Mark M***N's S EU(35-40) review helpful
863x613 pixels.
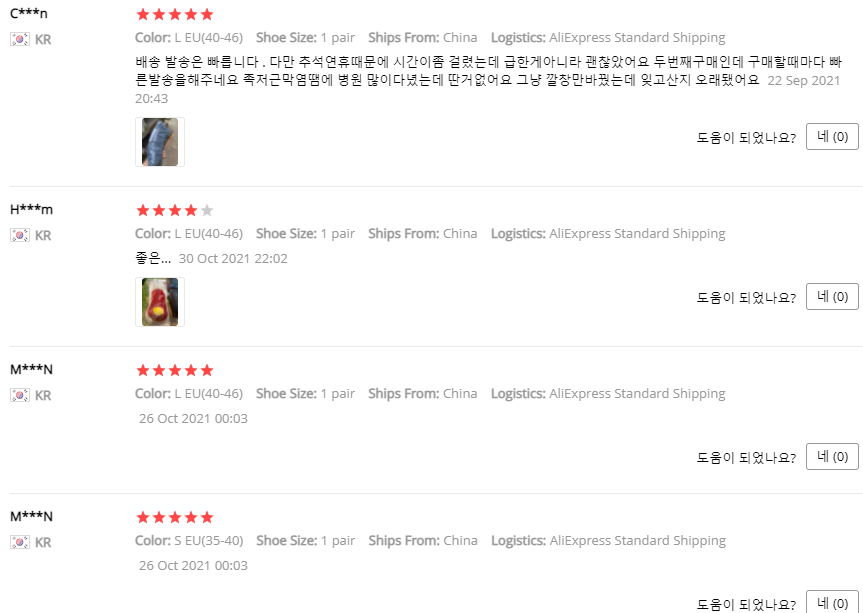831,603
